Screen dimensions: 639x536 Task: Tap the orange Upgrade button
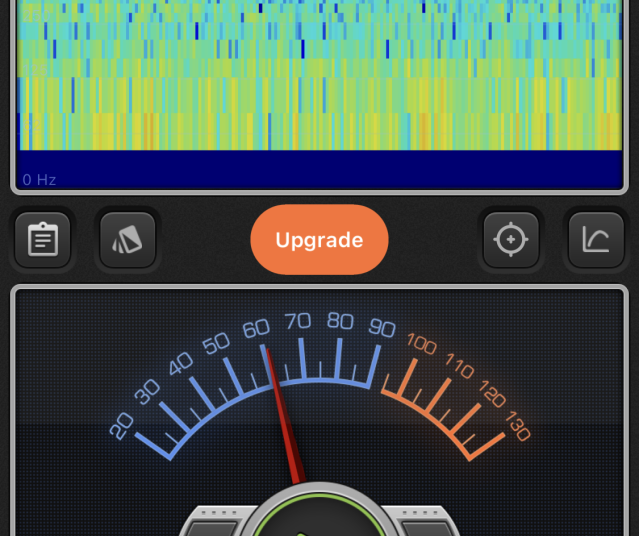pyautogui.click(x=319, y=240)
